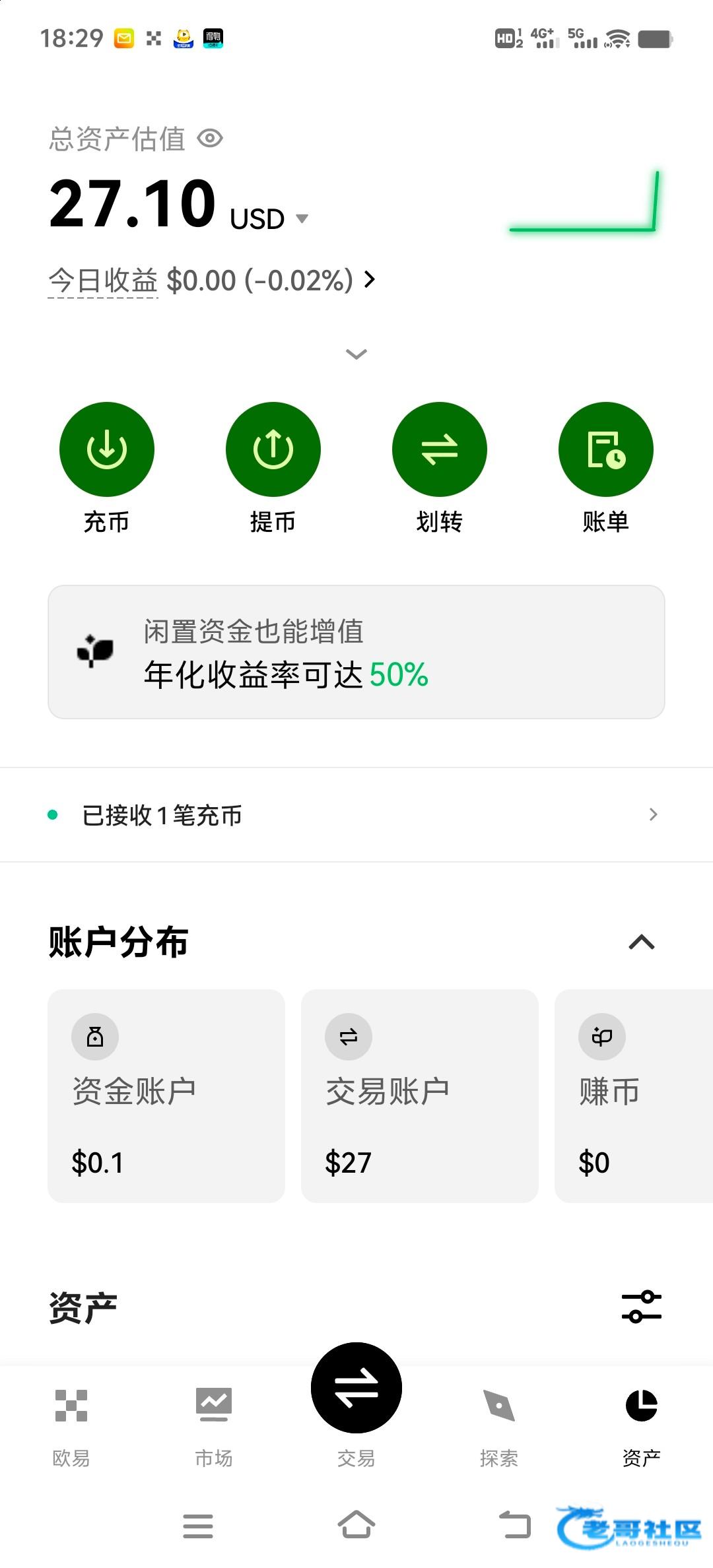Expand details with the chevron under today's earnings
Viewport: 713px width, 1568px height.
coord(356,354)
